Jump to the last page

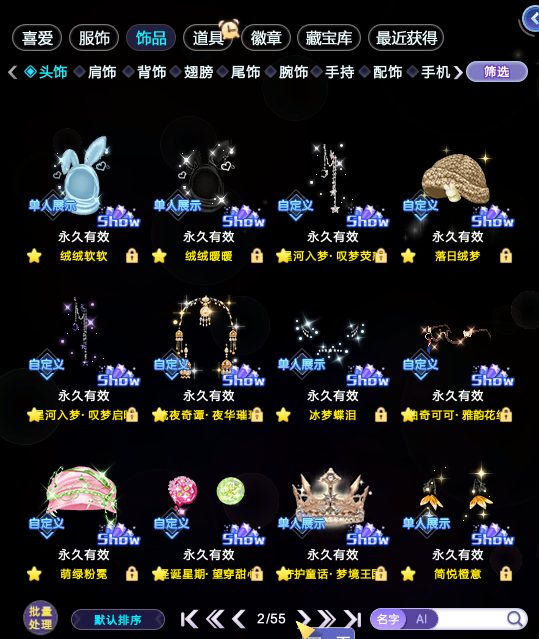point(352,619)
